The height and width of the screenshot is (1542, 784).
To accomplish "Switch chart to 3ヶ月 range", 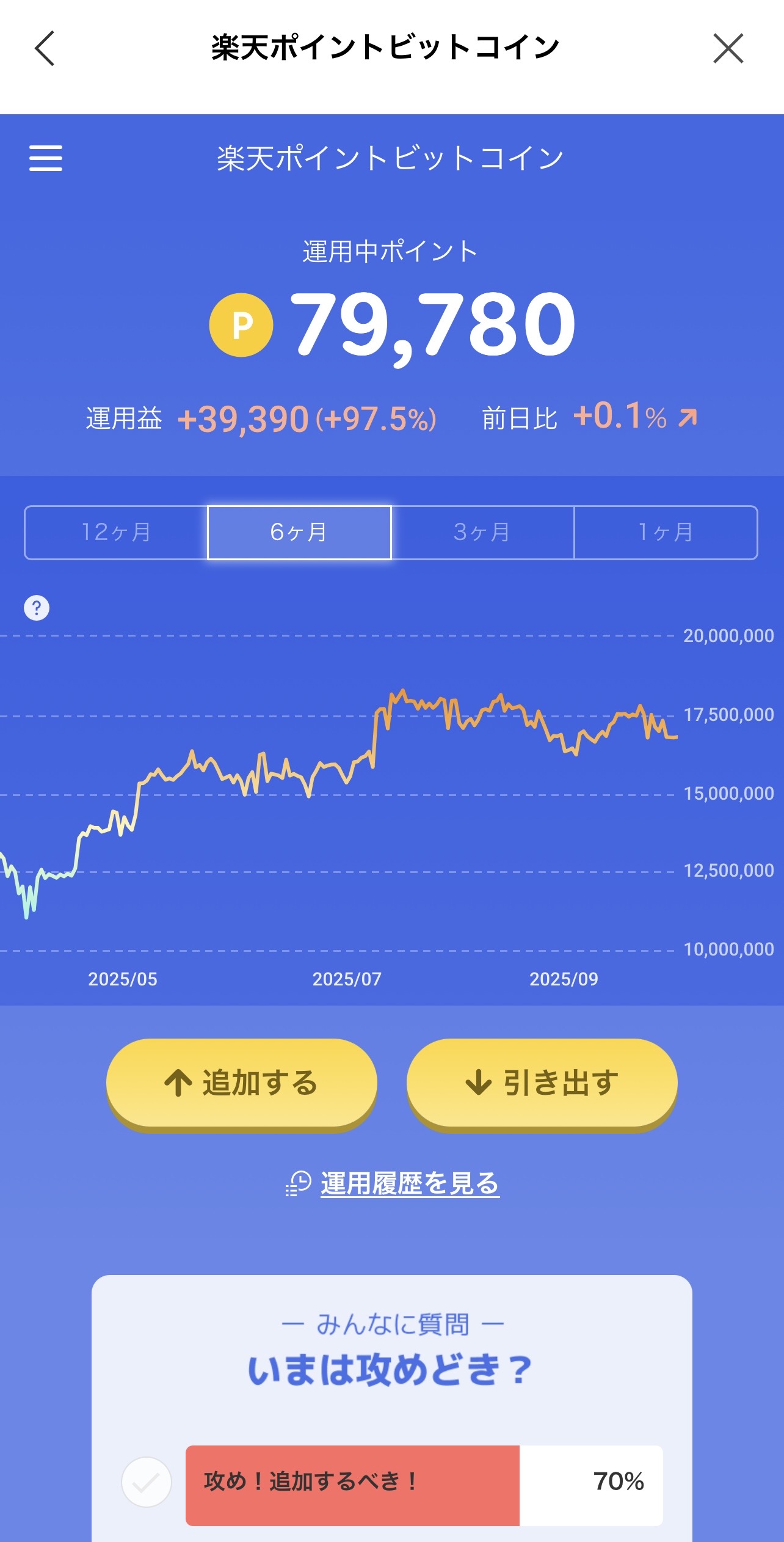I will pos(482,532).
